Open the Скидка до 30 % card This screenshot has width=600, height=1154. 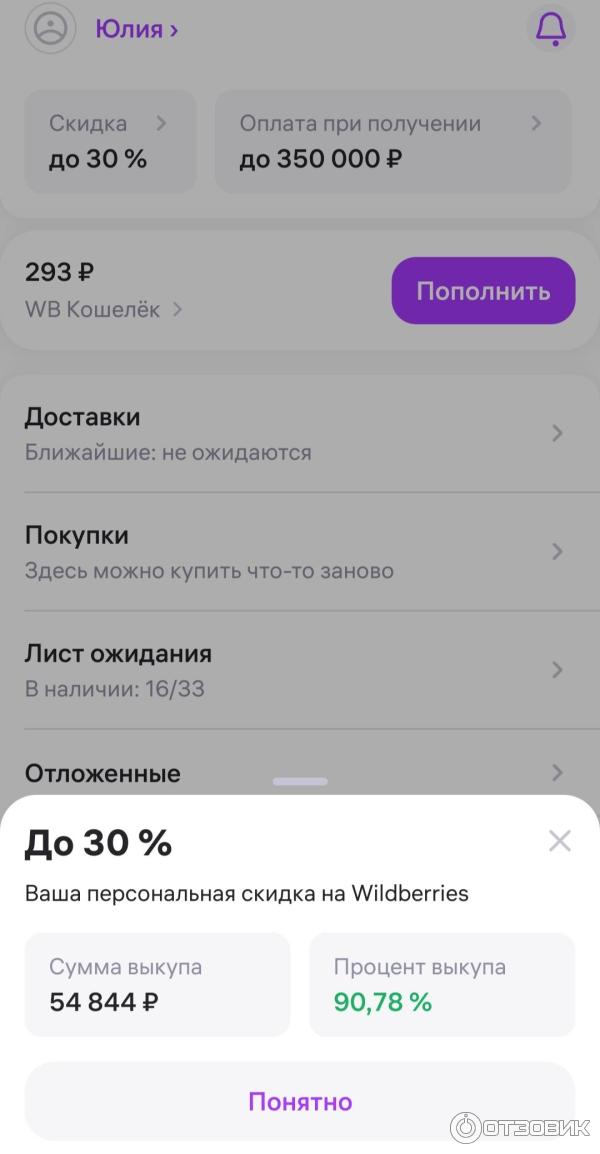[109, 141]
